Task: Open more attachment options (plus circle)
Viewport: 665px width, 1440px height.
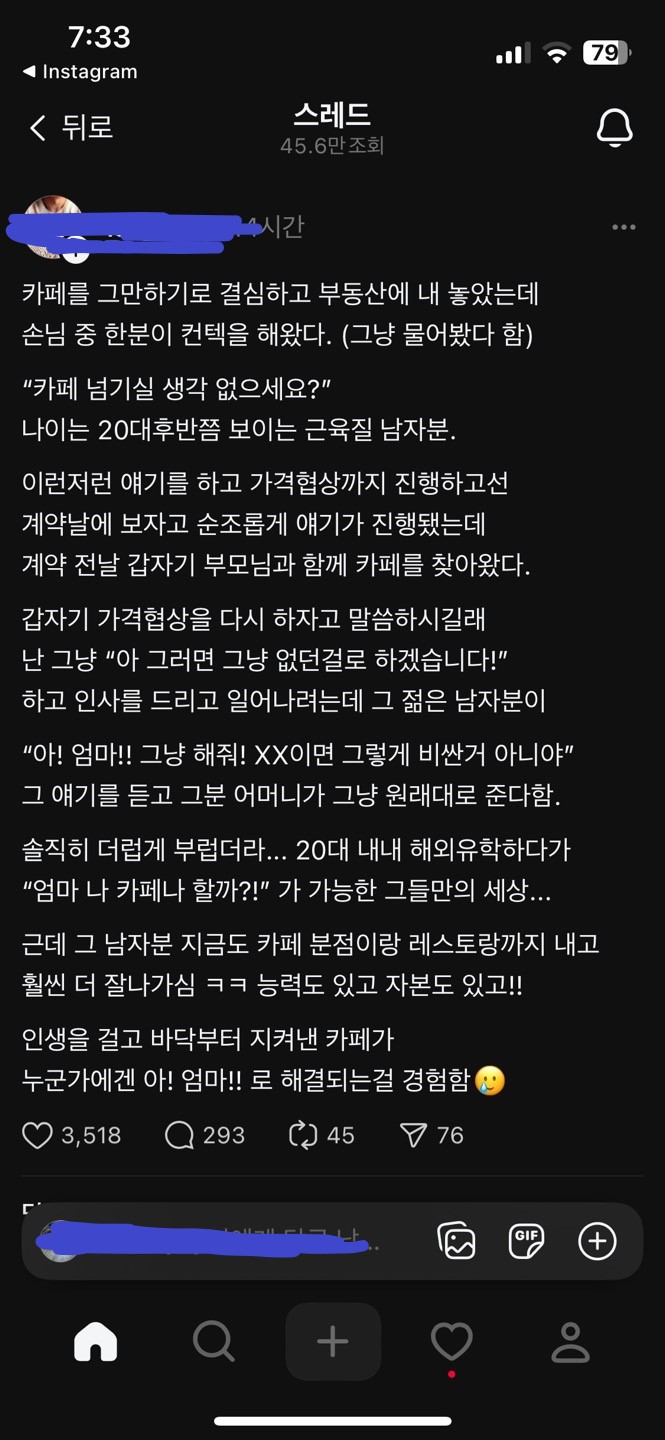Action: 597,1242
